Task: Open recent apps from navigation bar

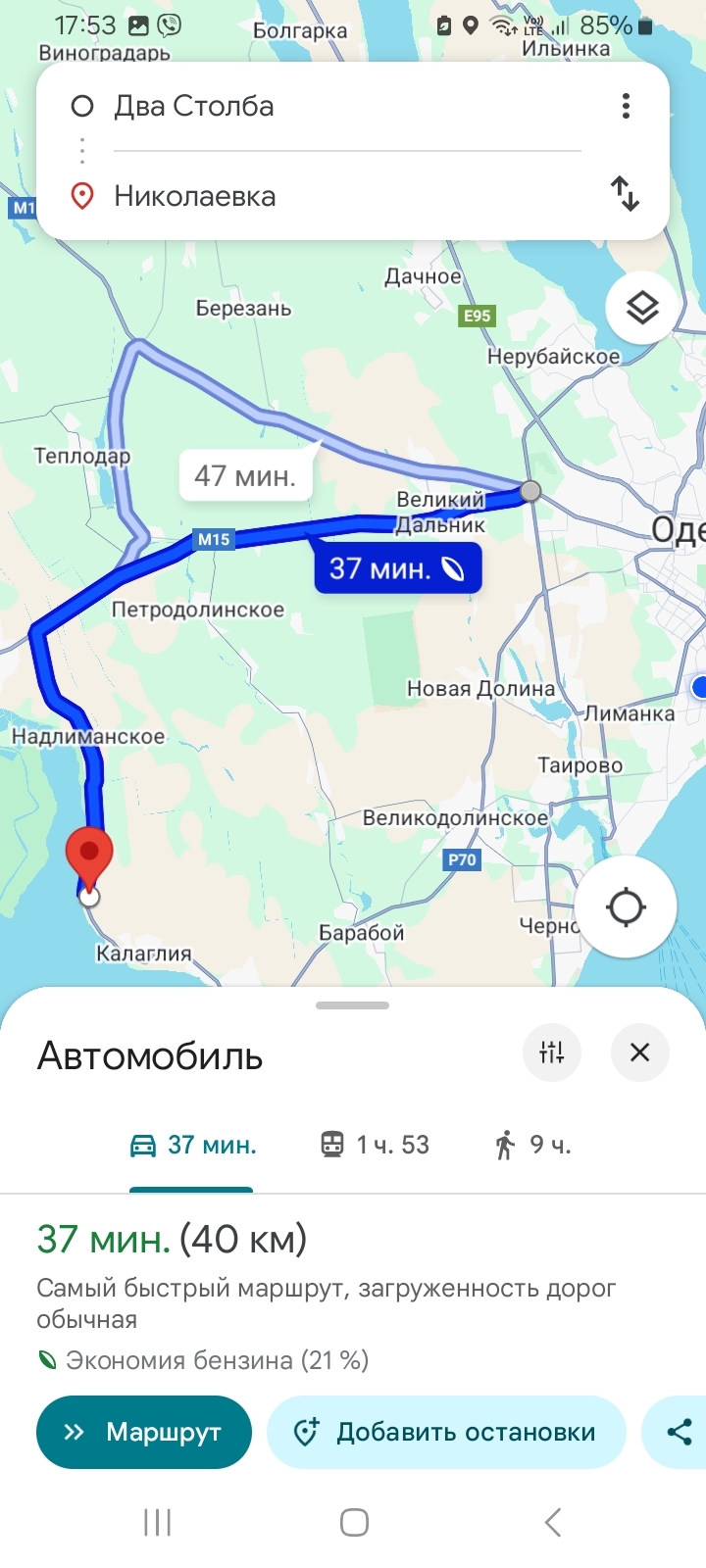Action: pos(157,1522)
